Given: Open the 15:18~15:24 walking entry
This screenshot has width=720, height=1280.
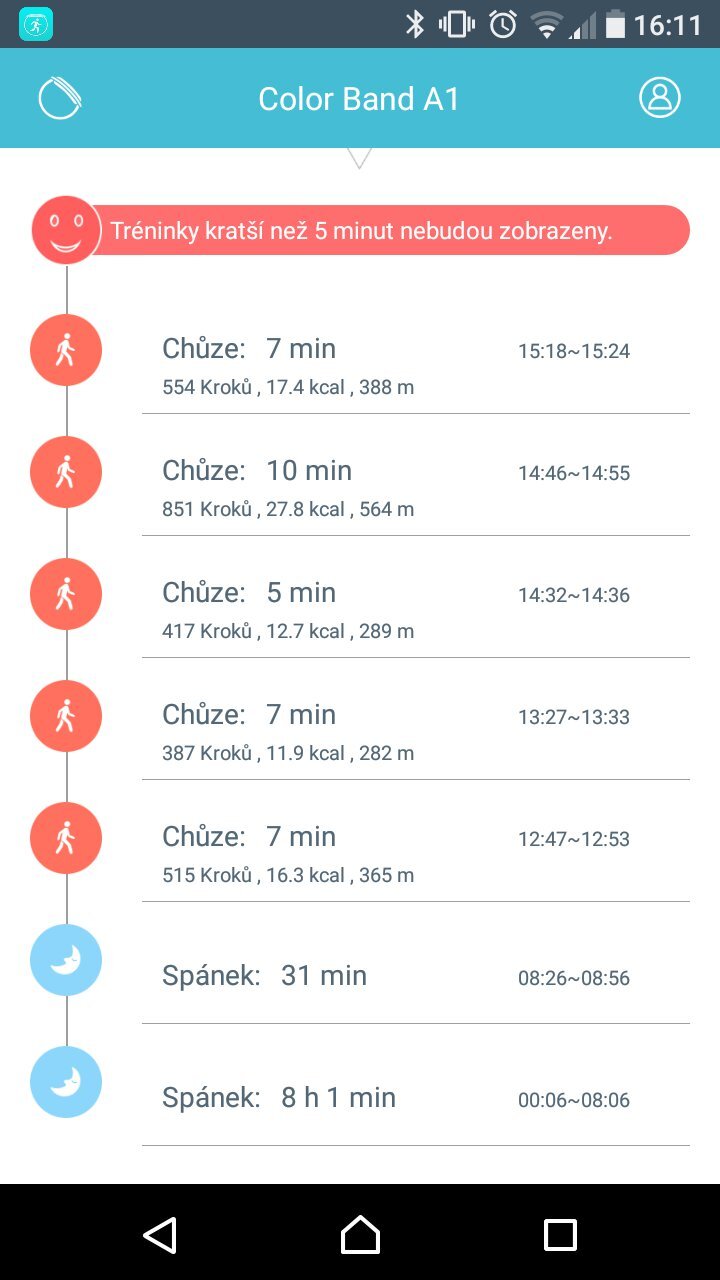Looking at the screenshot, I should [415, 366].
